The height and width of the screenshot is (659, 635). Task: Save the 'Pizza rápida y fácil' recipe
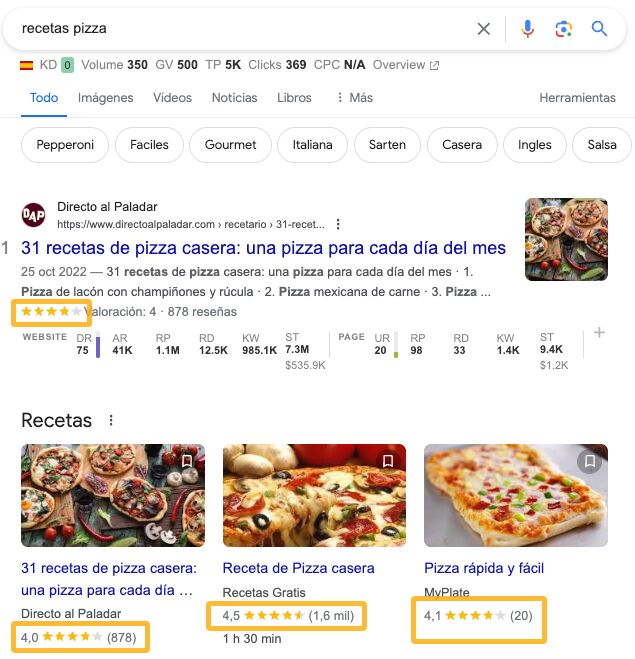[x=590, y=461]
